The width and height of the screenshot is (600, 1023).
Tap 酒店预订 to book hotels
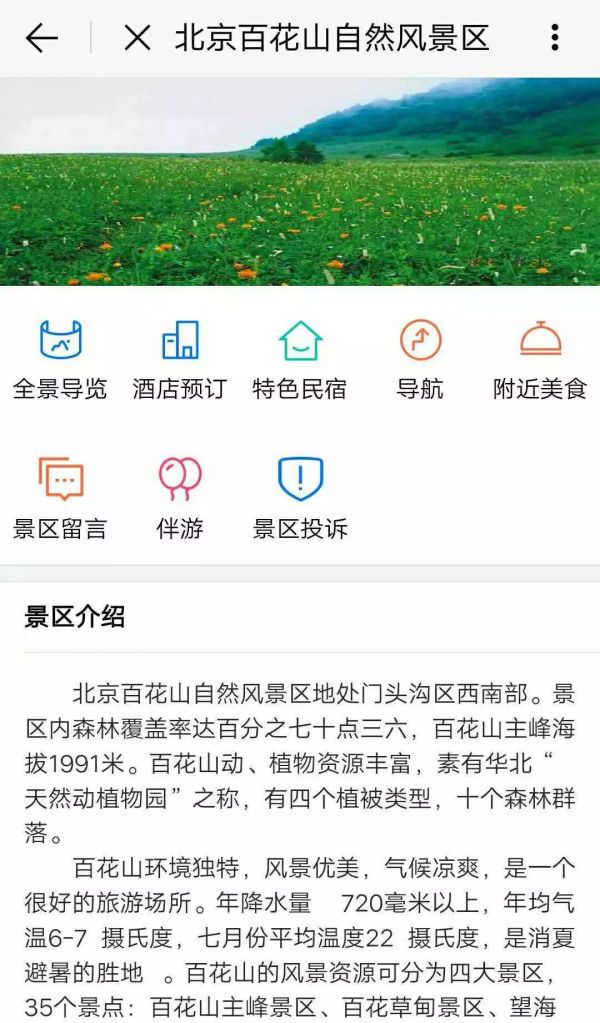click(x=180, y=358)
